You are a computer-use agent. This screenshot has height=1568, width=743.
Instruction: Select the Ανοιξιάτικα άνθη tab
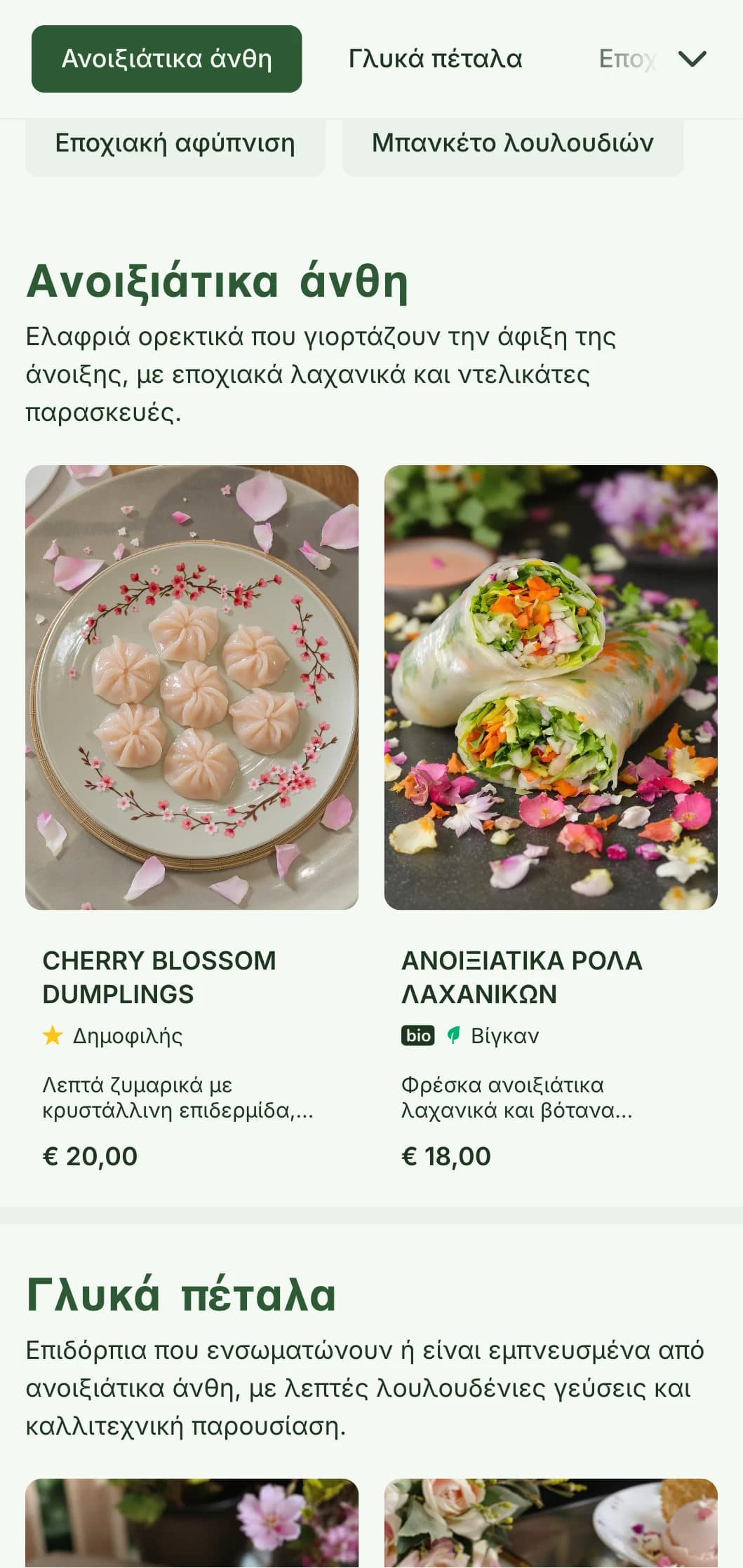click(166, 59)
